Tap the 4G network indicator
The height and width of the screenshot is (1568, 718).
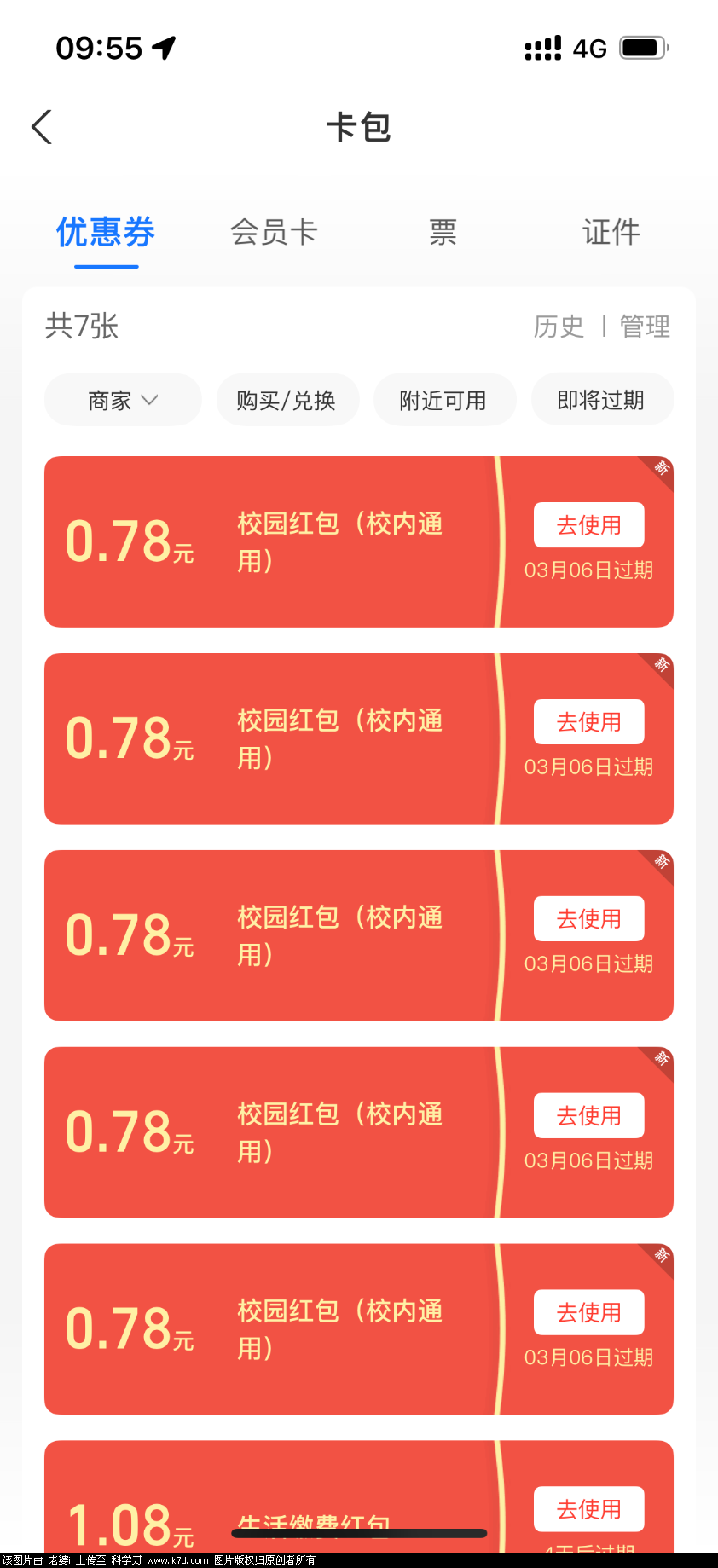pyautogui.click(x=590, y=49)
